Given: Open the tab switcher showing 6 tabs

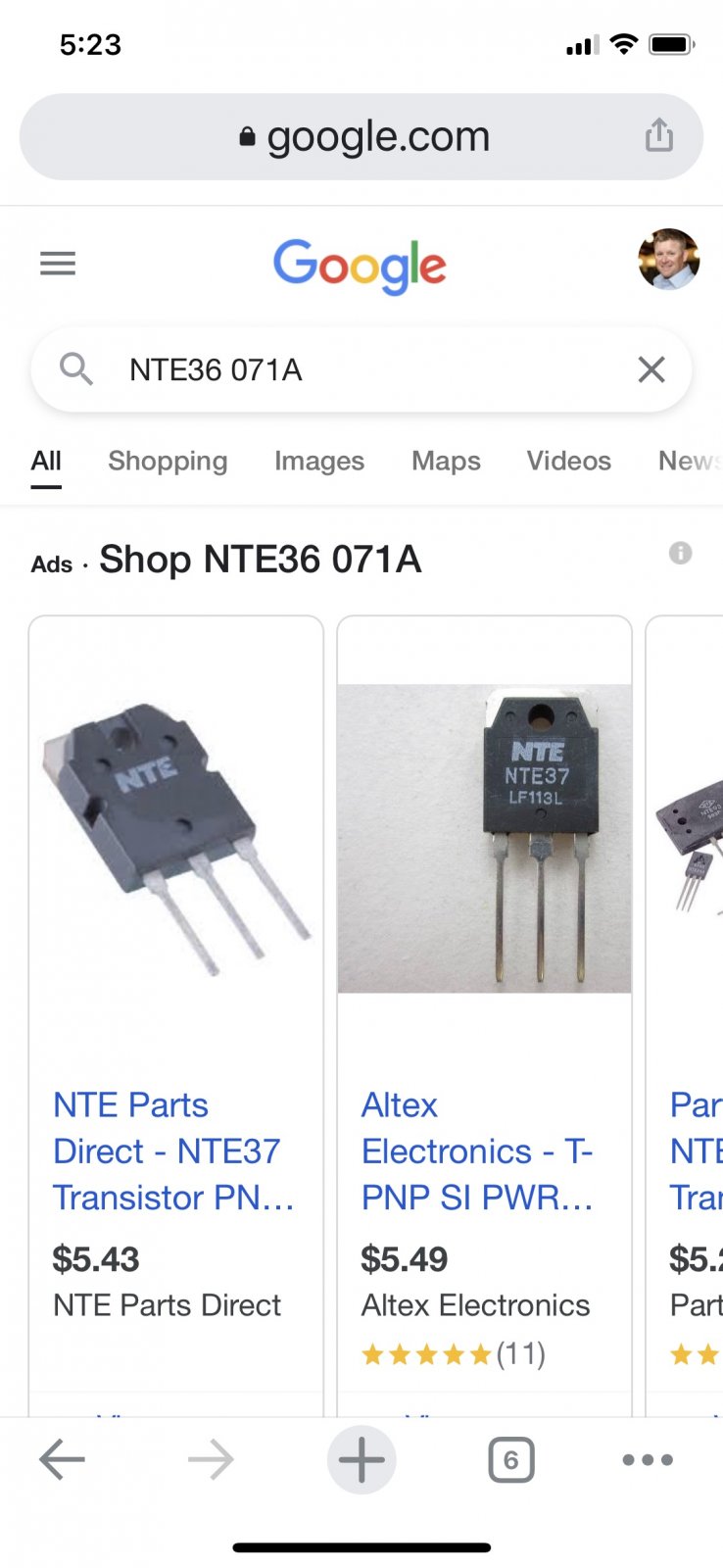Looking at the screenshot, I should [x=510, y=1460].
